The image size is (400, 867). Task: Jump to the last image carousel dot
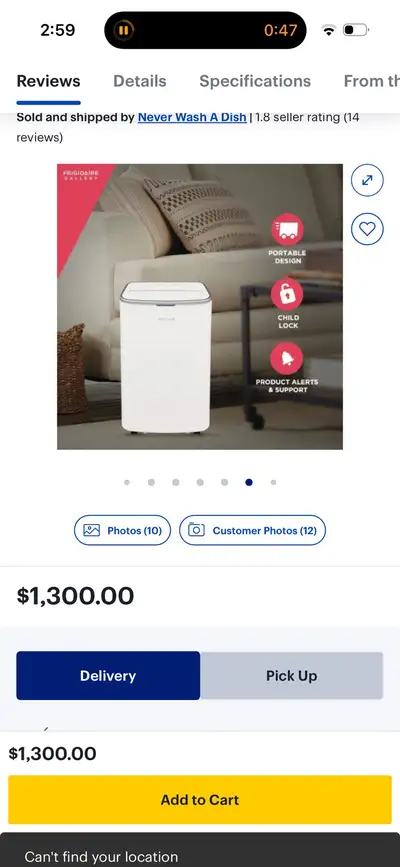273,482
